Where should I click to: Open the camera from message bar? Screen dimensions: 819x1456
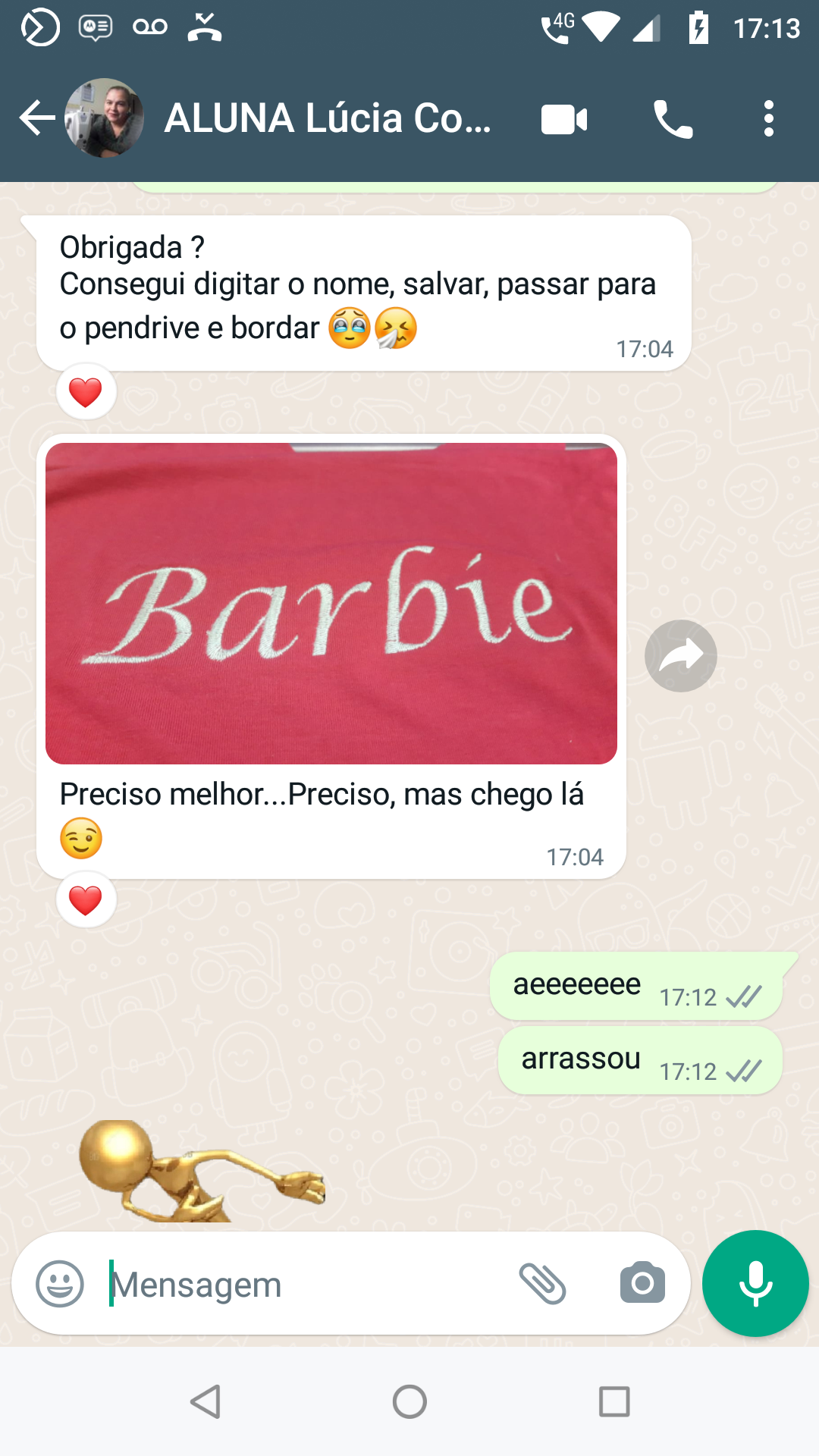(642, 1284)
